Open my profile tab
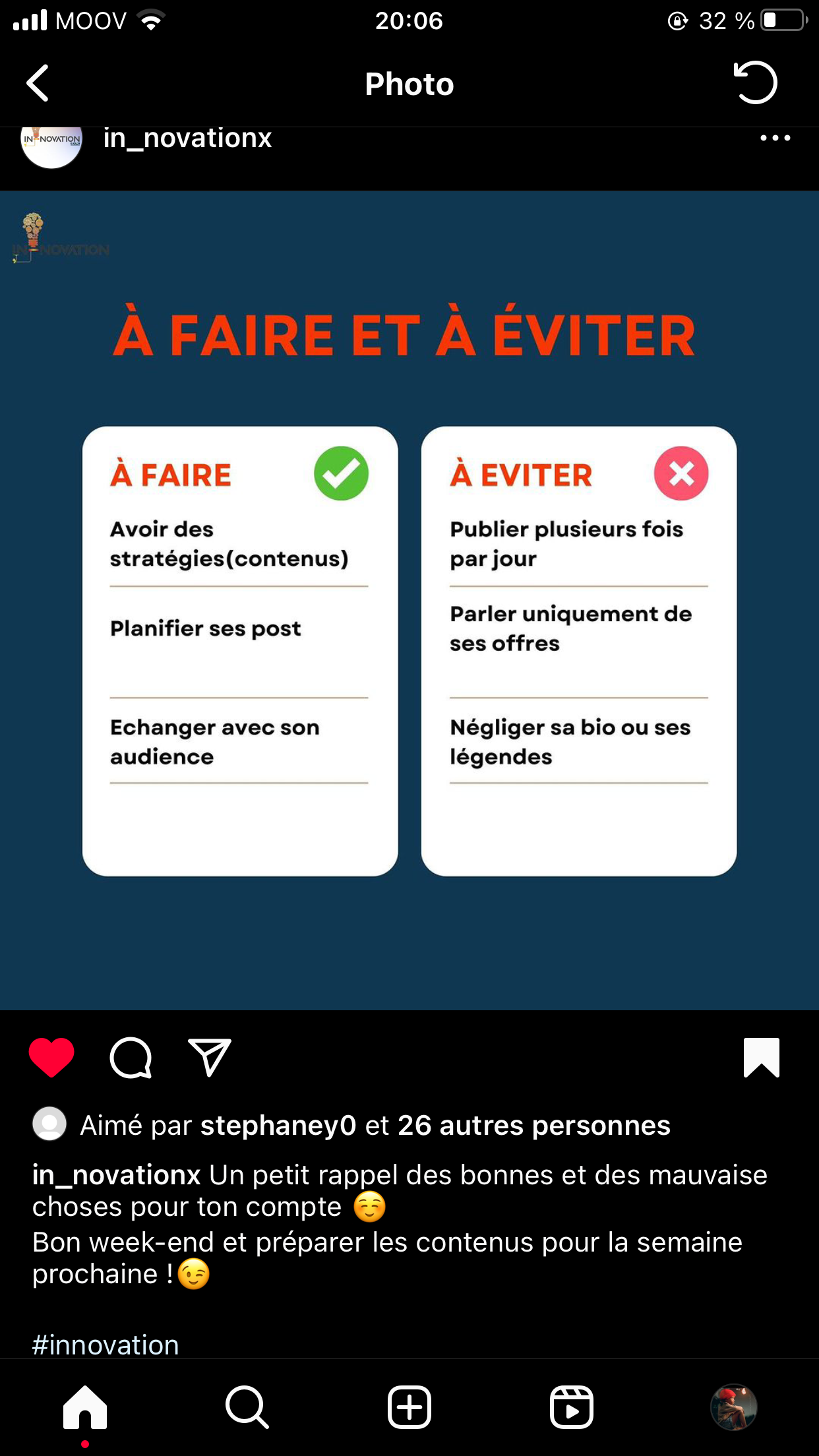The height and width of the screenshot is (1456, 819). pyautogui.click(x=734, y=1408)
